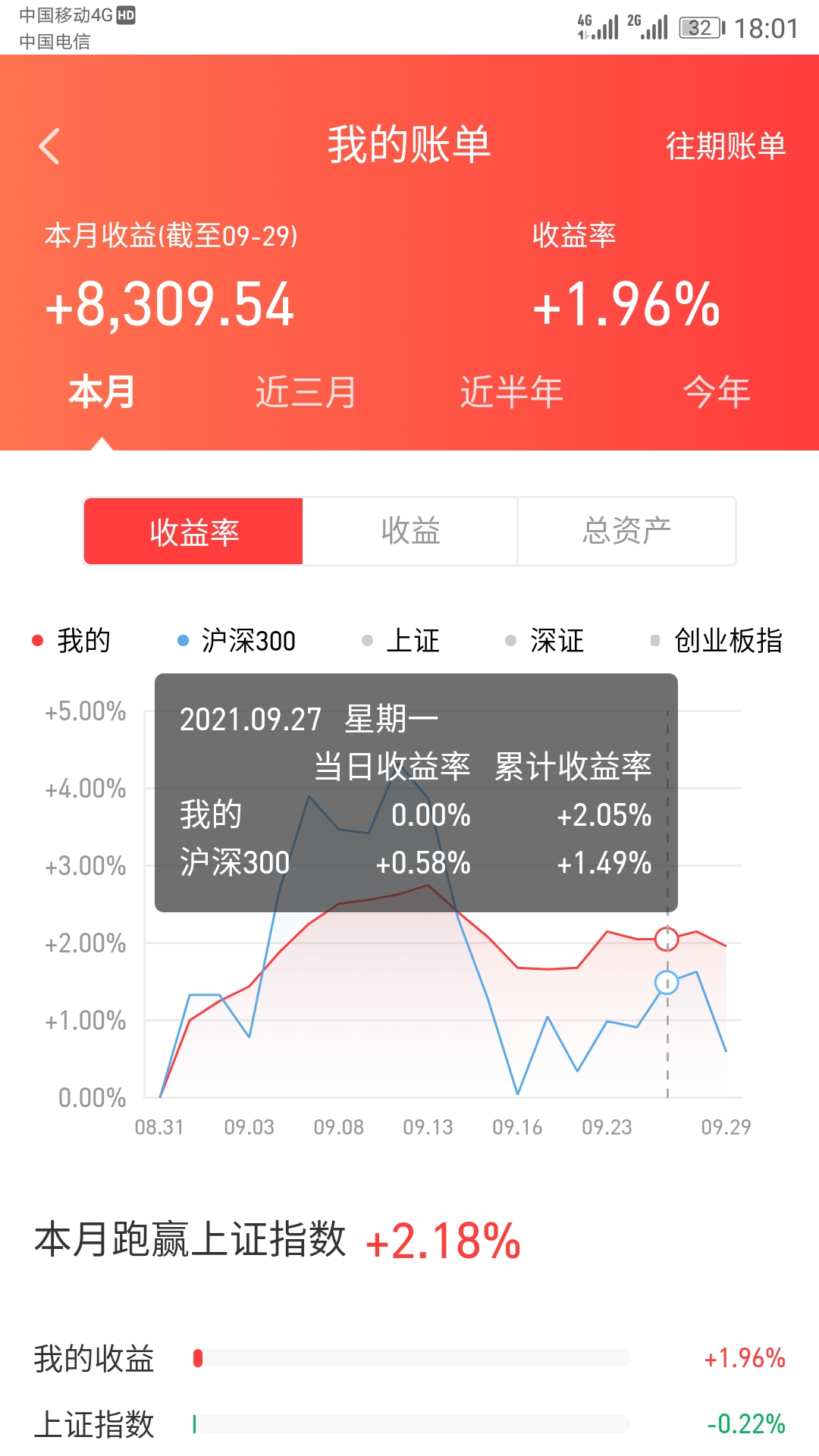Select the 本月 period tab
Screen dimensions: 819x1456
(102, 392)
